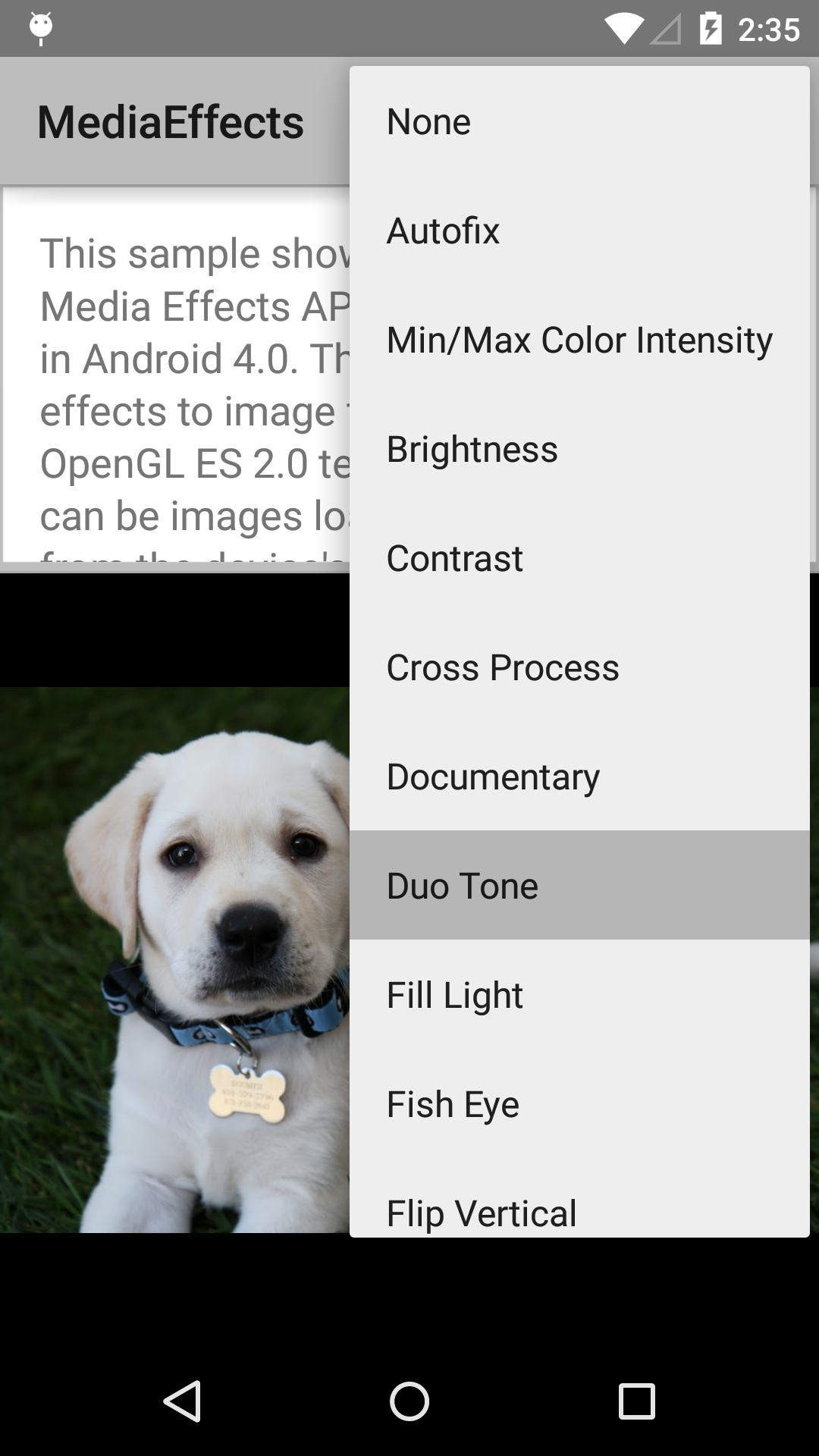The width and height of the screenshot is (819, 1456).
Task: Apply the Brightness effect
Action: pyautogui.click(x=579, y=449)
